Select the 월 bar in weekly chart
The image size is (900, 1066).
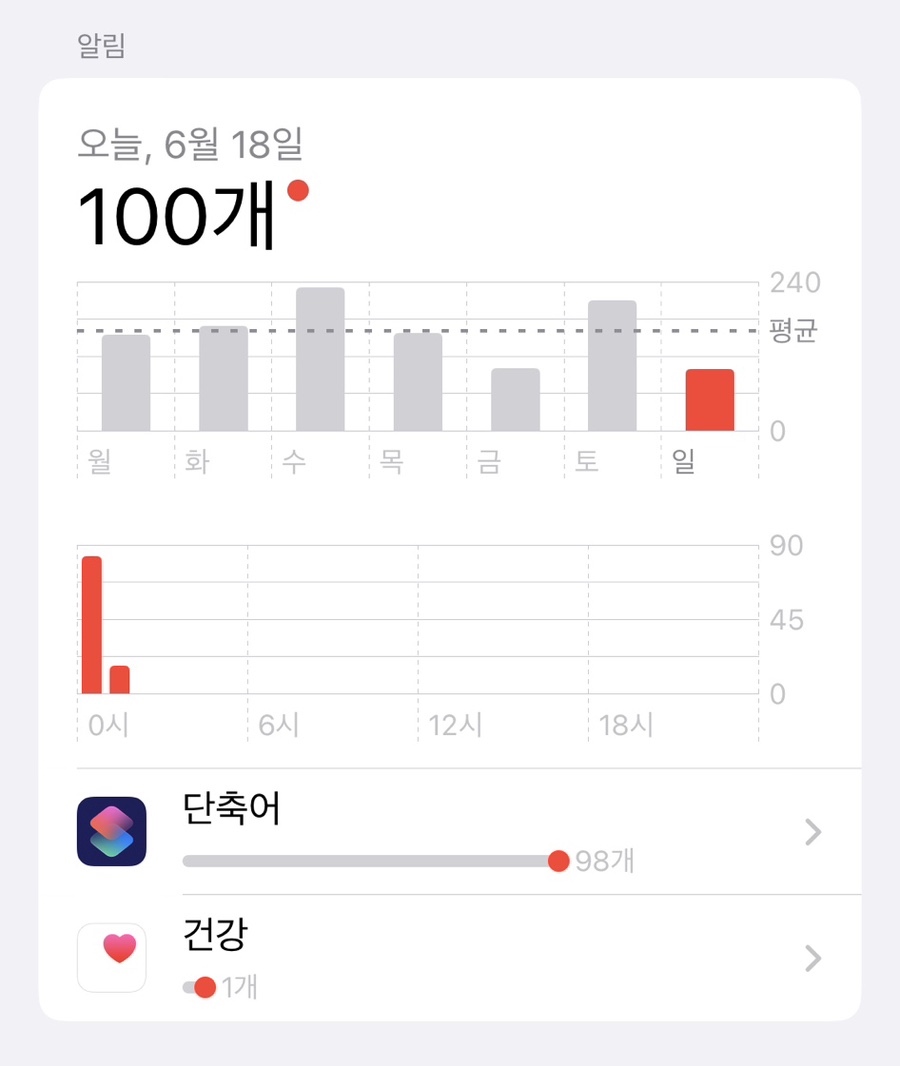point(126,383)
